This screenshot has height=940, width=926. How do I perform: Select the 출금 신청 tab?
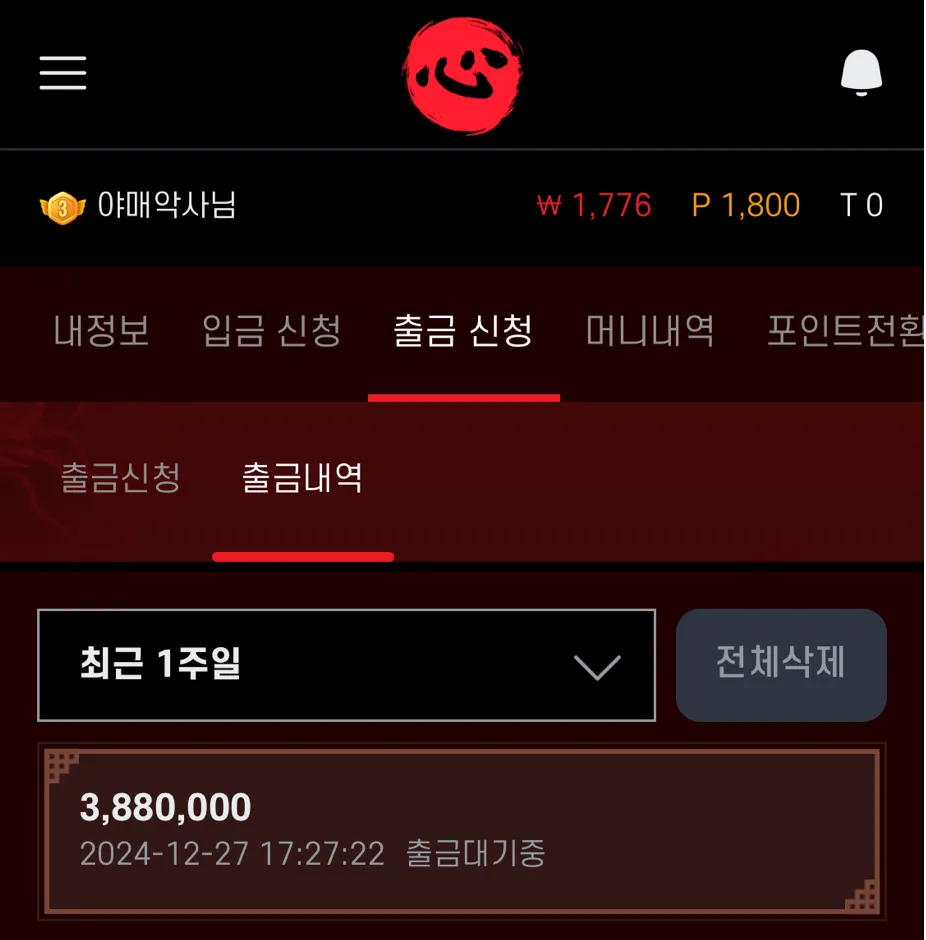[463, 331]
